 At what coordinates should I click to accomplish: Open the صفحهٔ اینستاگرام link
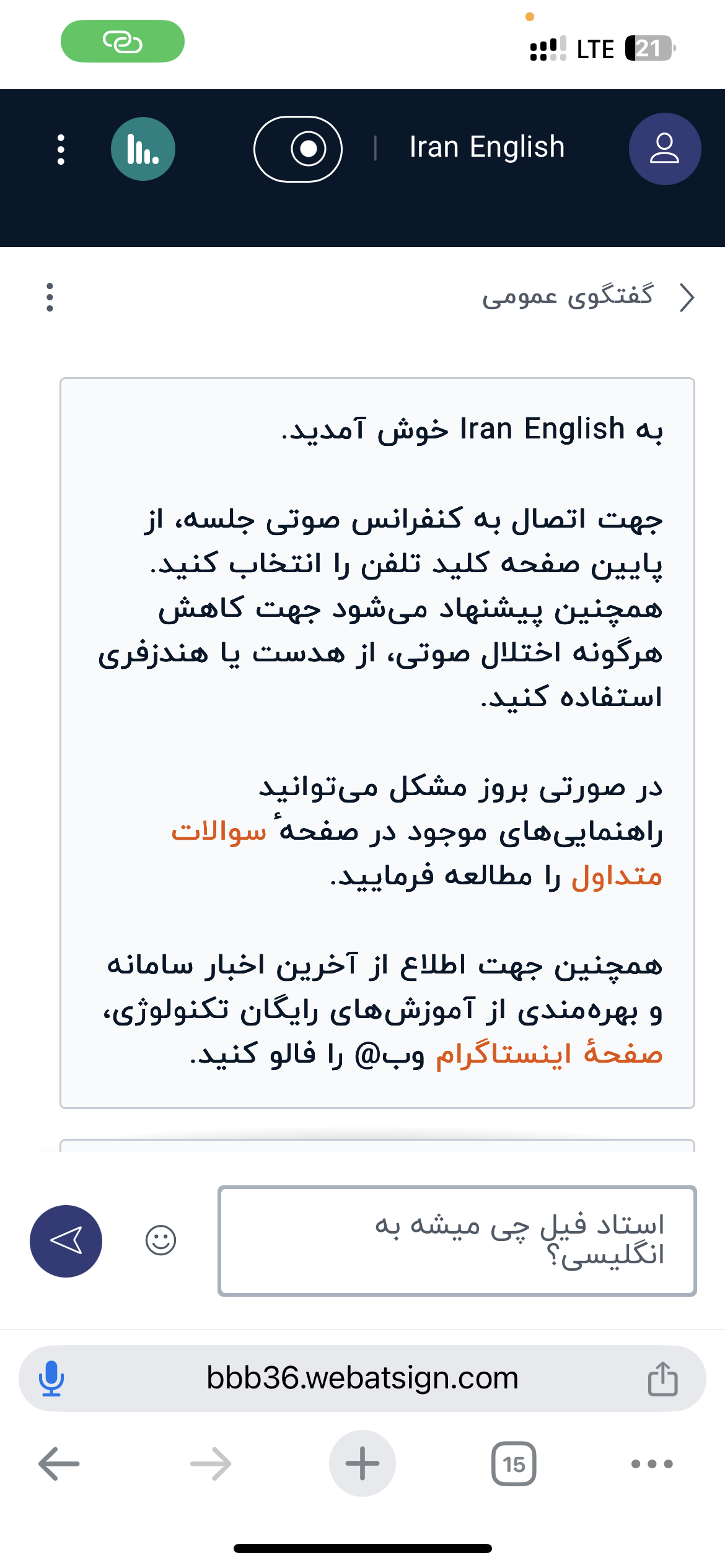[x=549, y=1054]
